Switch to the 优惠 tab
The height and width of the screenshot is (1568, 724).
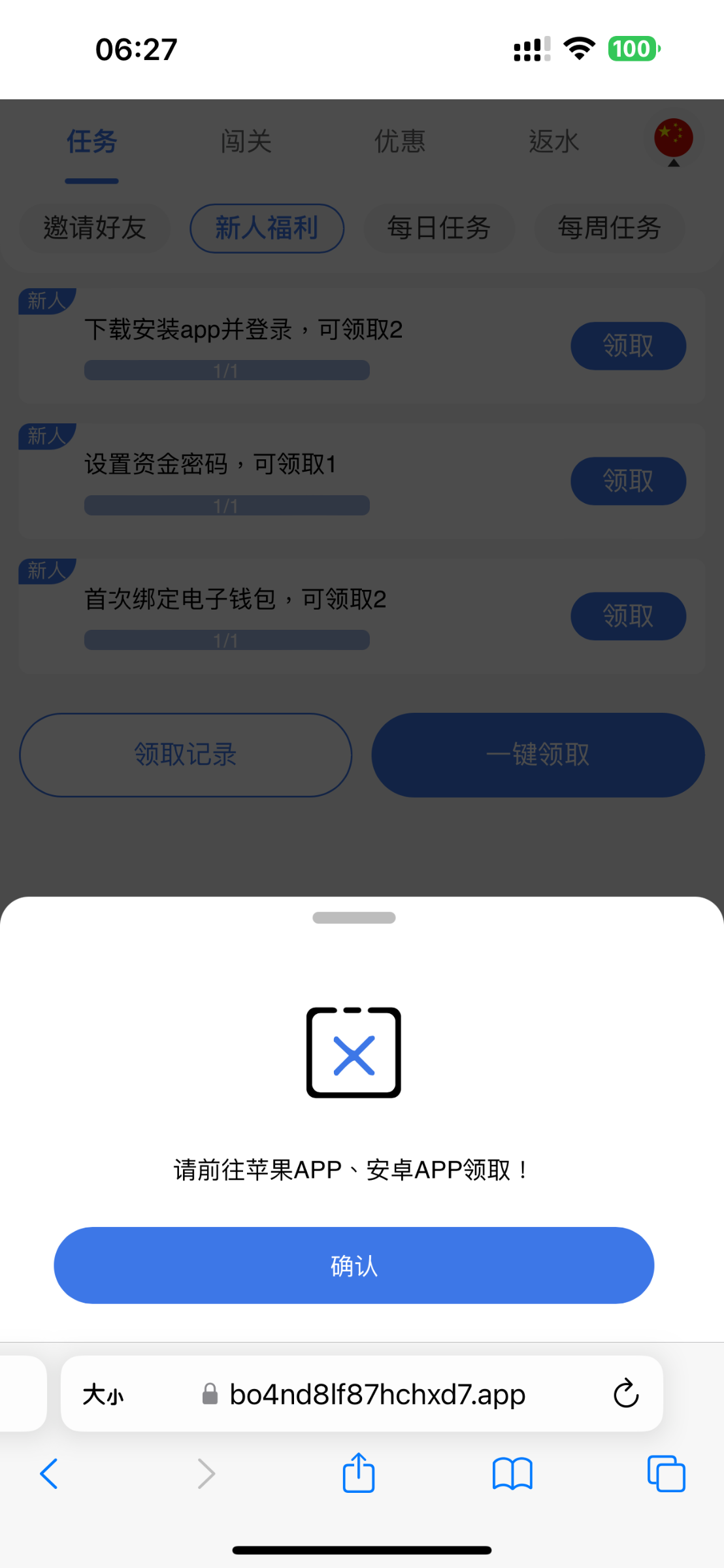pyautogui.click(x=400, y=140)
